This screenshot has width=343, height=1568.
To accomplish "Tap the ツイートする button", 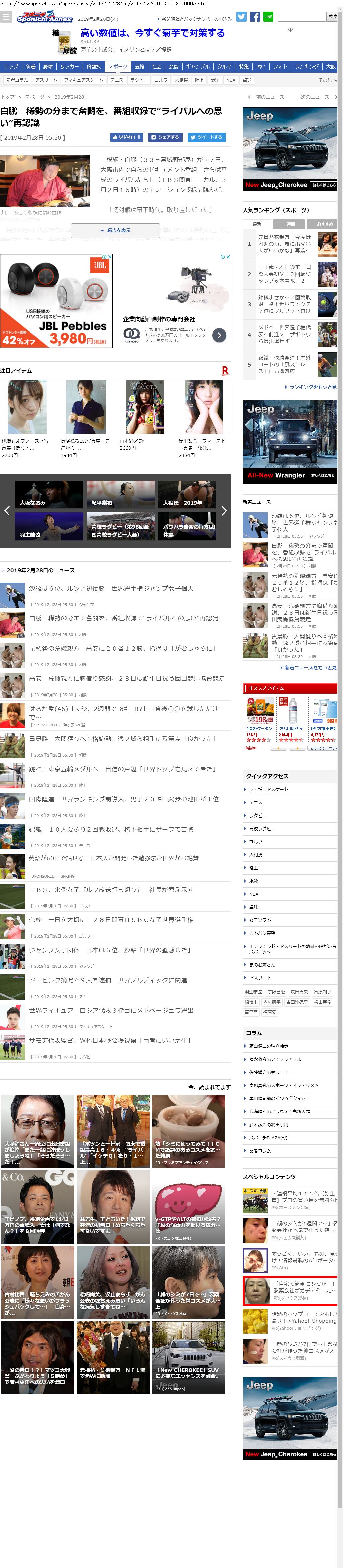I will click(206, 137).
